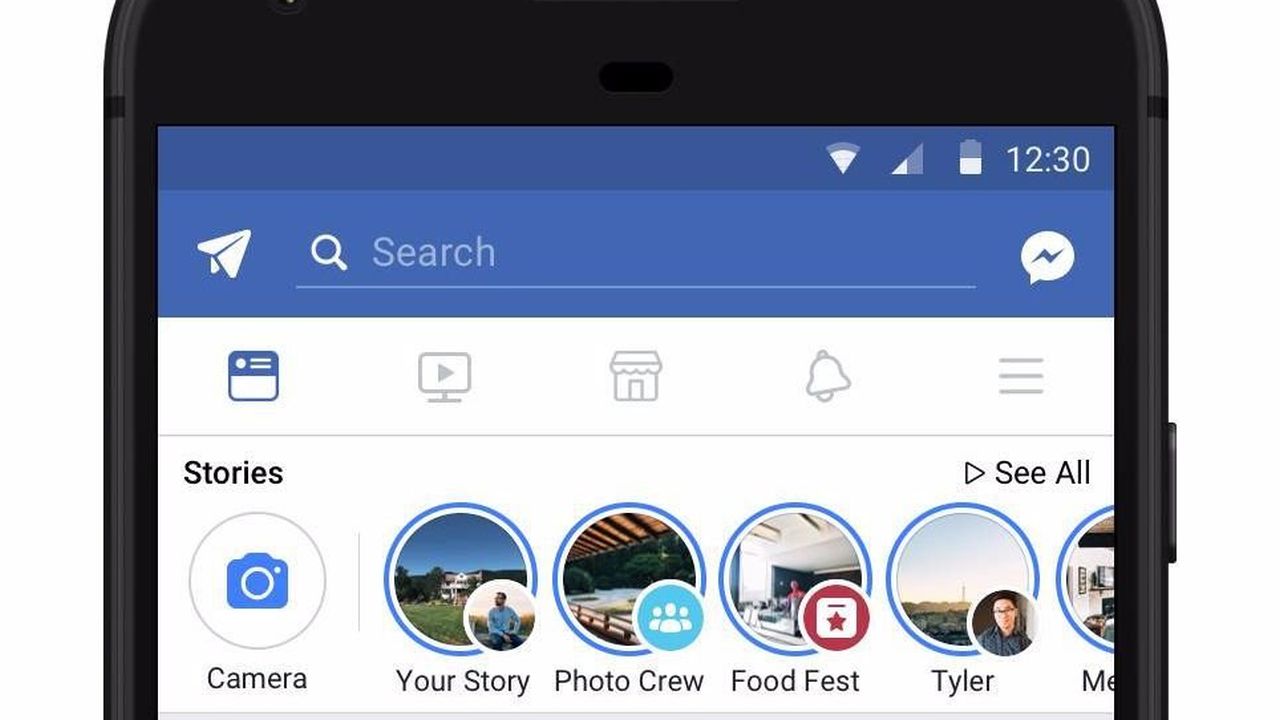Open the Camera to add a story
Image resolution: width=1280 pixels, height=720 pixels.
click(x=257, y=581)
